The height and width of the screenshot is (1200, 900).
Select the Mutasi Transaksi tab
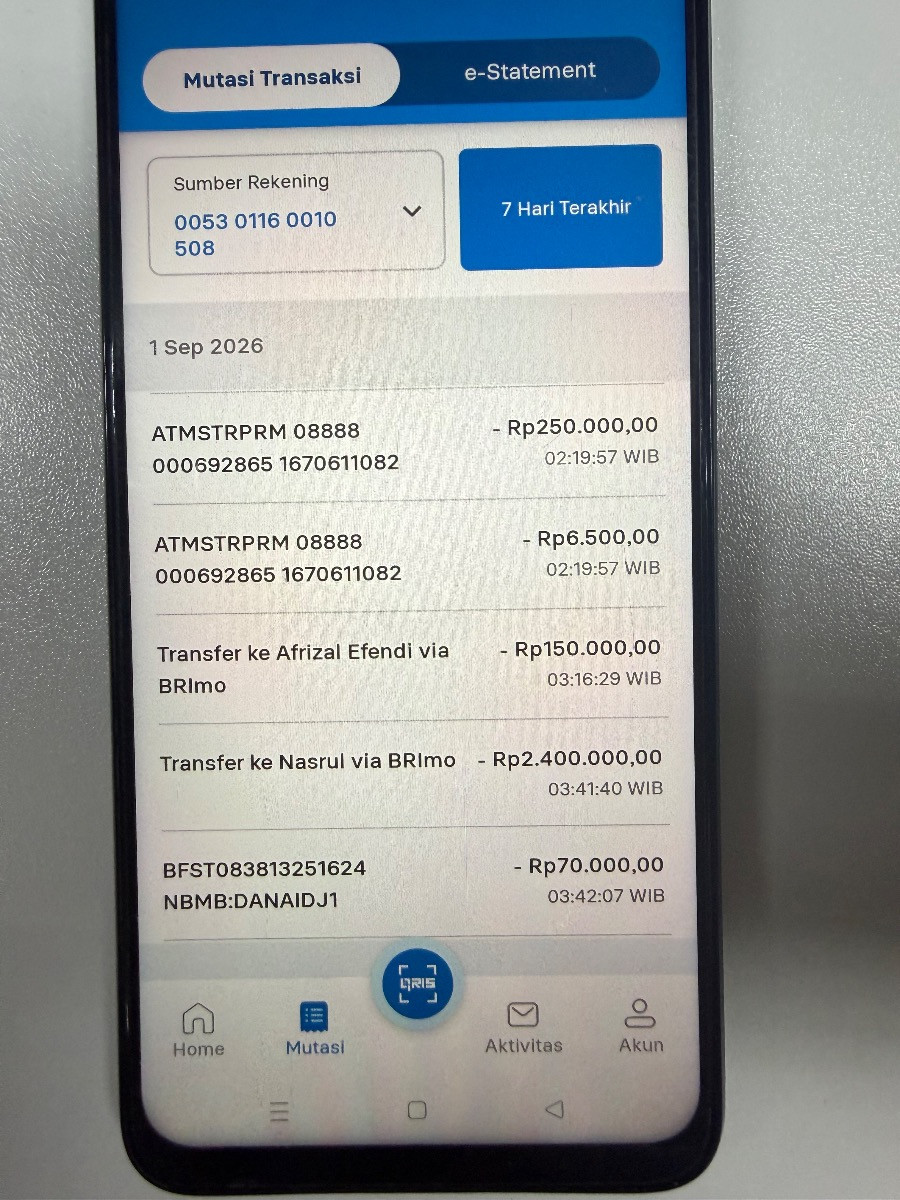point(272,76)
